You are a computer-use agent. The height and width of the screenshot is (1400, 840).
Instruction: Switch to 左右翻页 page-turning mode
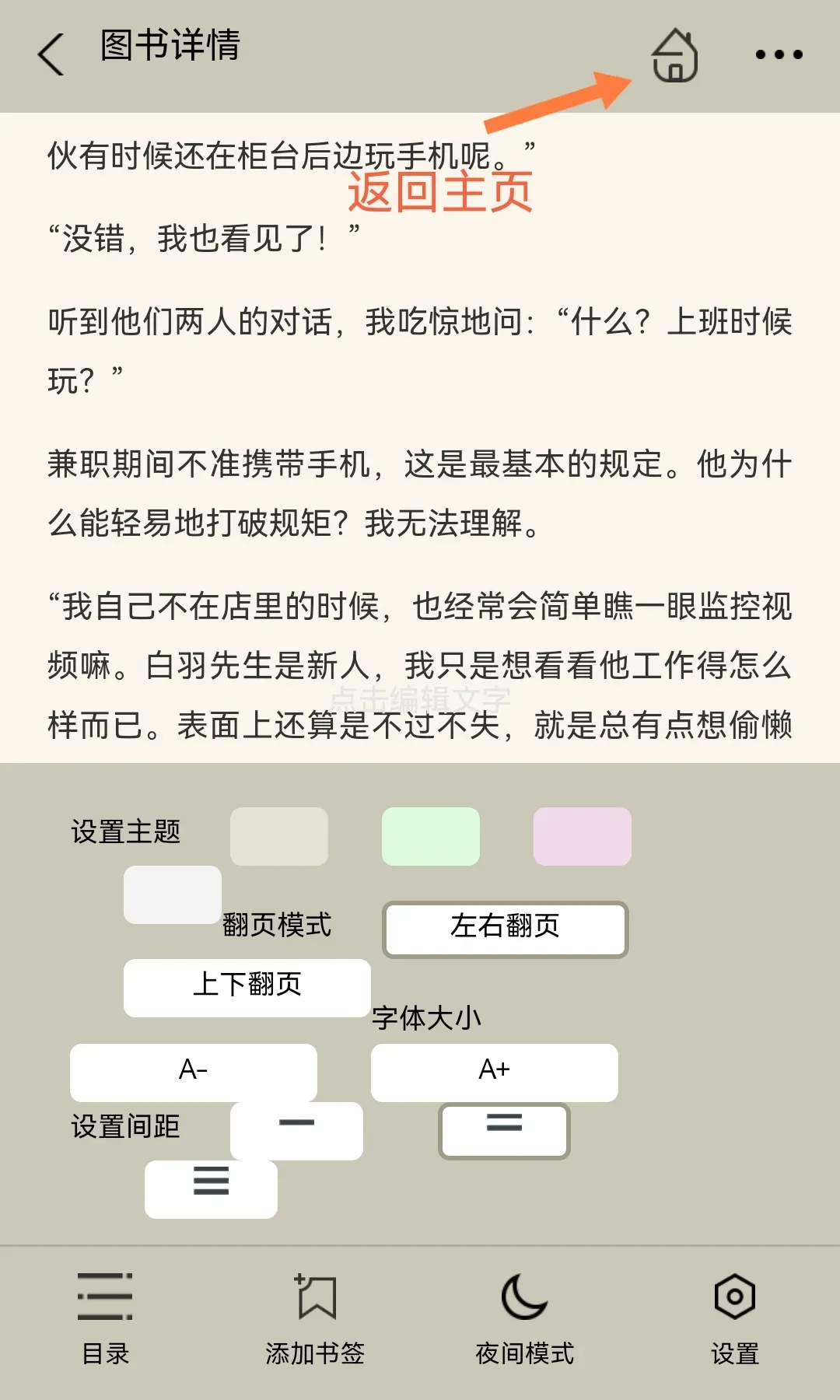(x=504, y=928)
